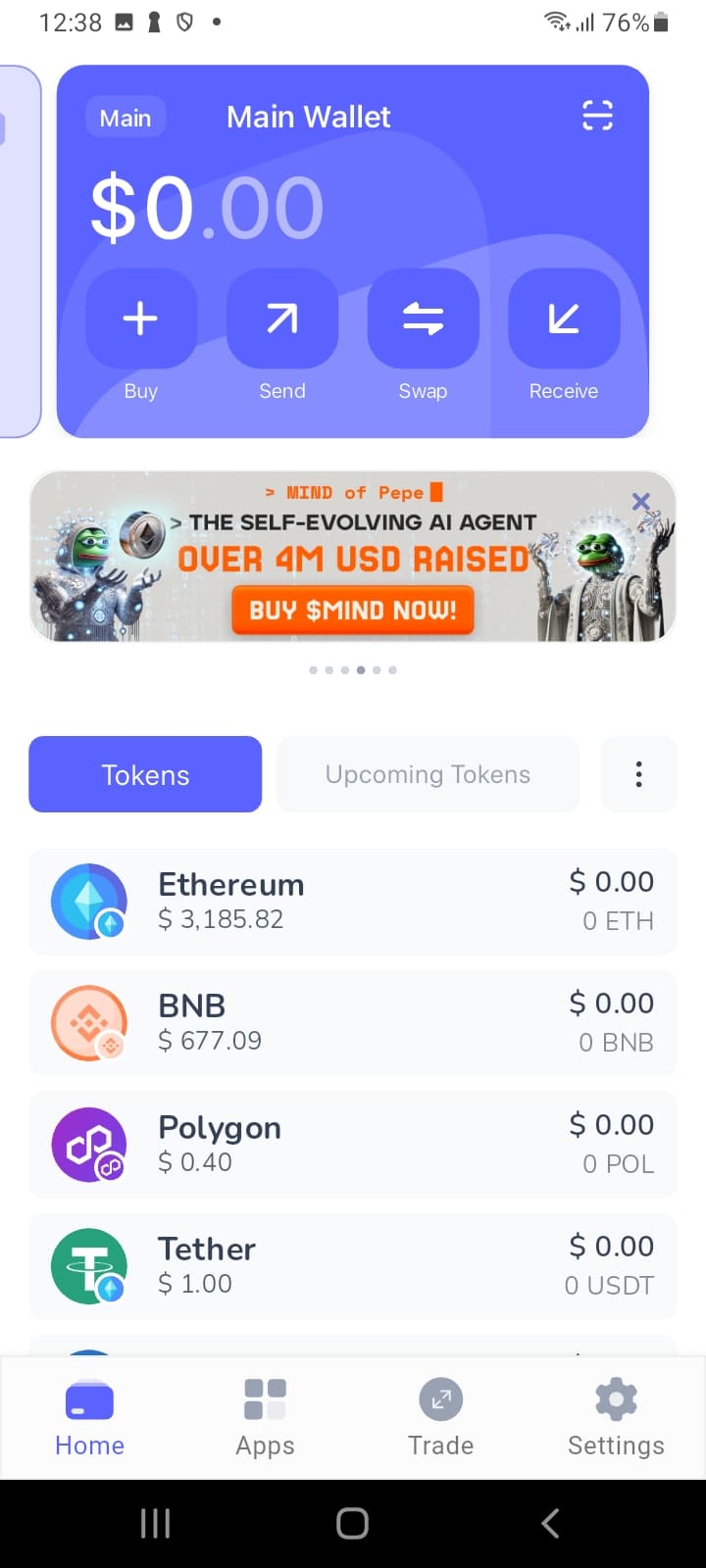706x1568 pixels.
Task: Dismiss the Pepe banner with the X
Action: tap(641, 502)
